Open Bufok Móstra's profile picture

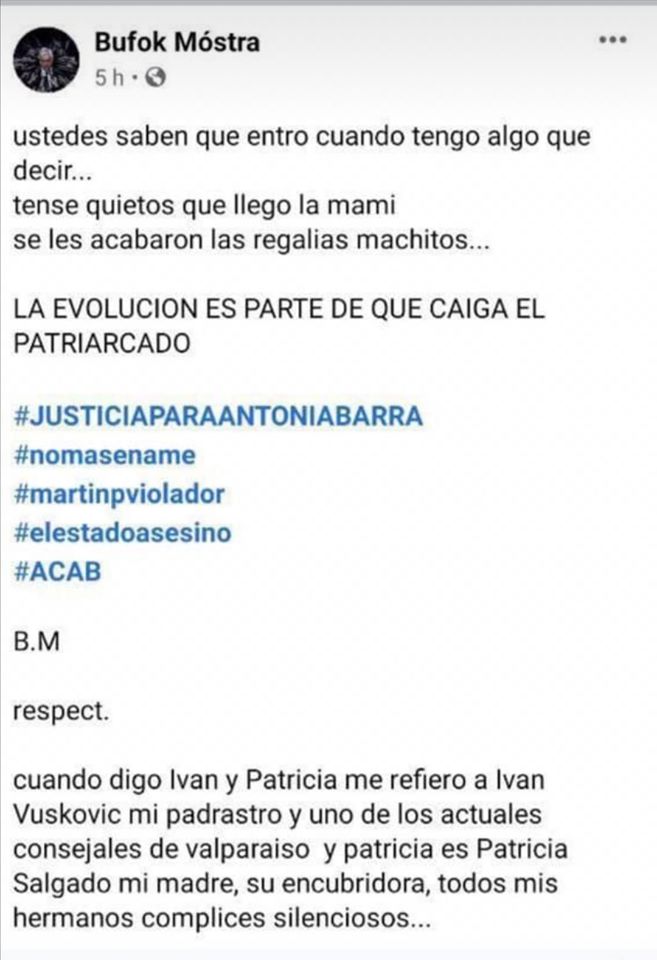pos(46,59)
